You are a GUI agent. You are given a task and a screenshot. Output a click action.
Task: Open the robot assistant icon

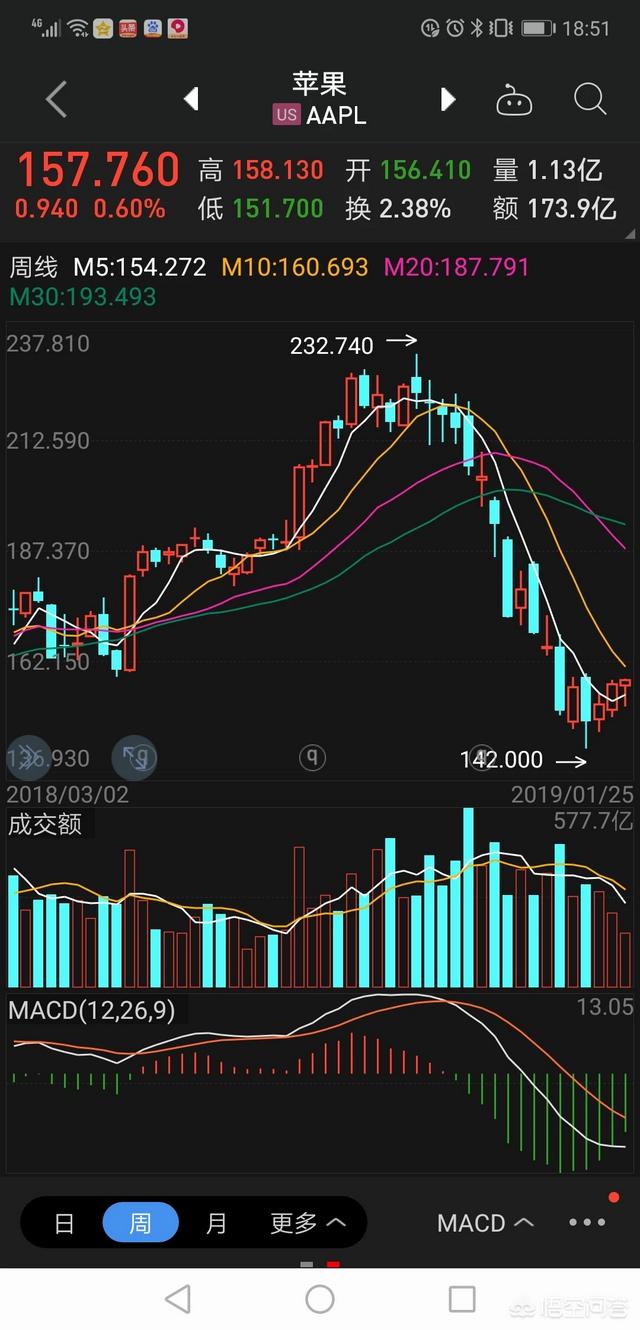click(x=514, y=100)
